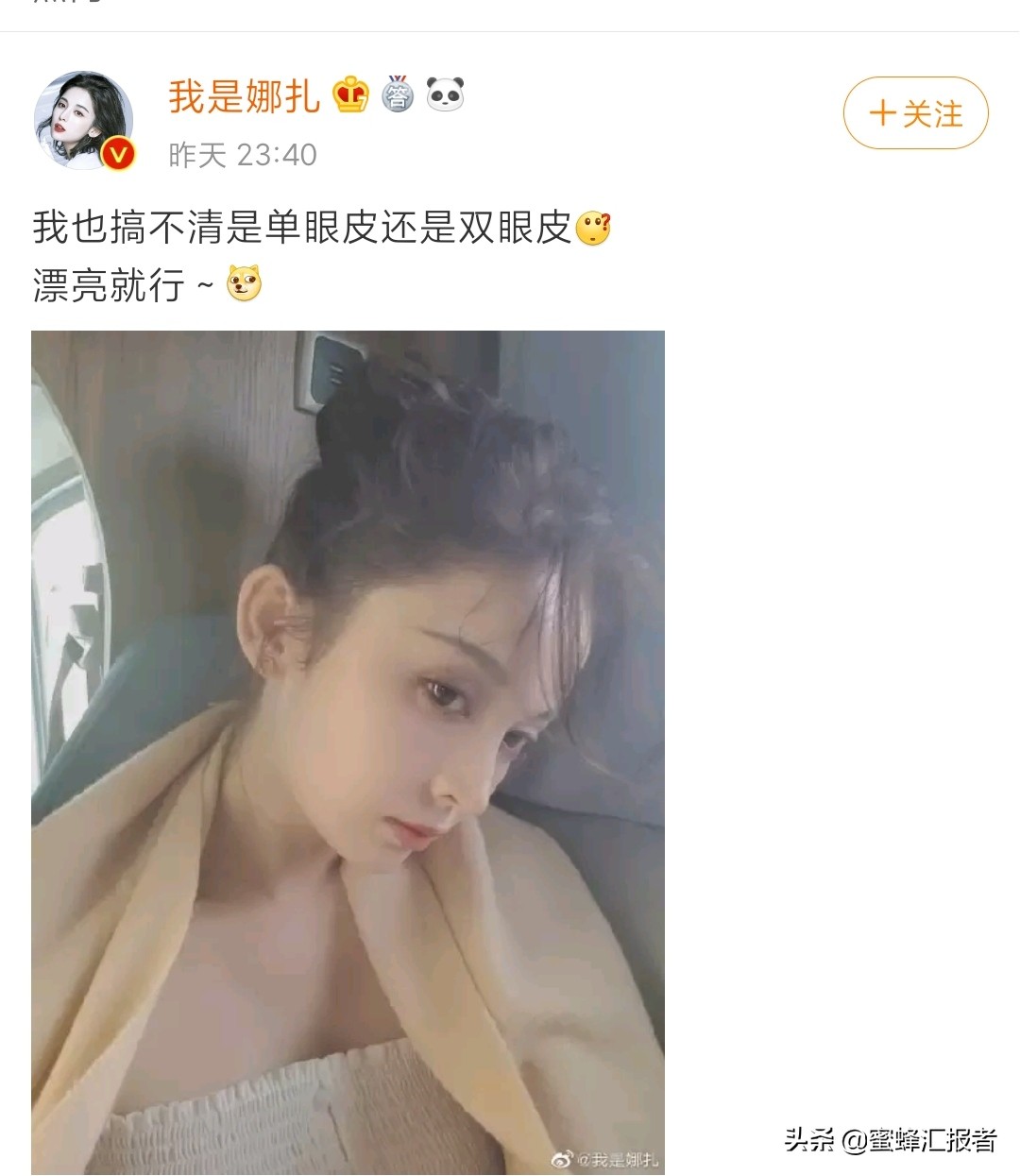View the post's selfie photo full-size
Viewport: 1020px width, 1176px height.
click(x=348, y=752)
